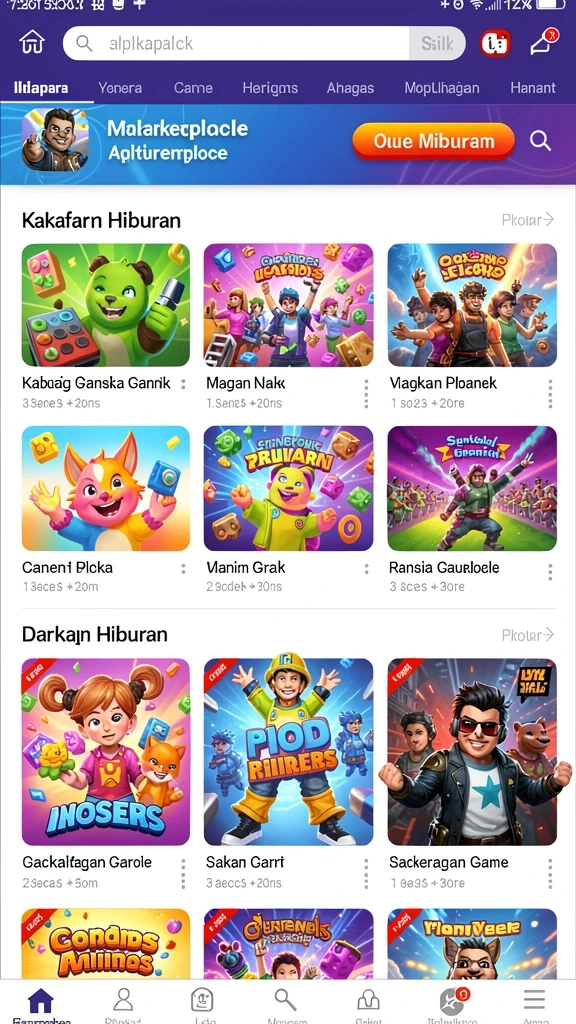Screen dimensions: 576x1024
Task: Open Pkotar link beside Kakafarn Hiburan
Action: tap(528, 220)
